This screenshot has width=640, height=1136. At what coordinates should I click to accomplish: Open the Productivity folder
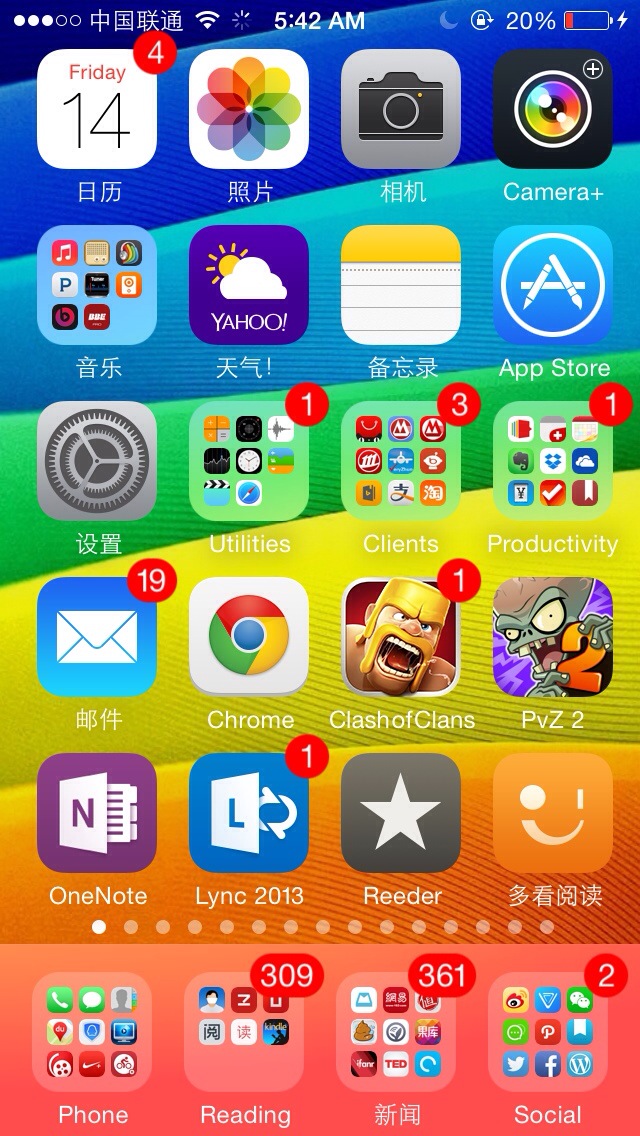click(553, 461)
